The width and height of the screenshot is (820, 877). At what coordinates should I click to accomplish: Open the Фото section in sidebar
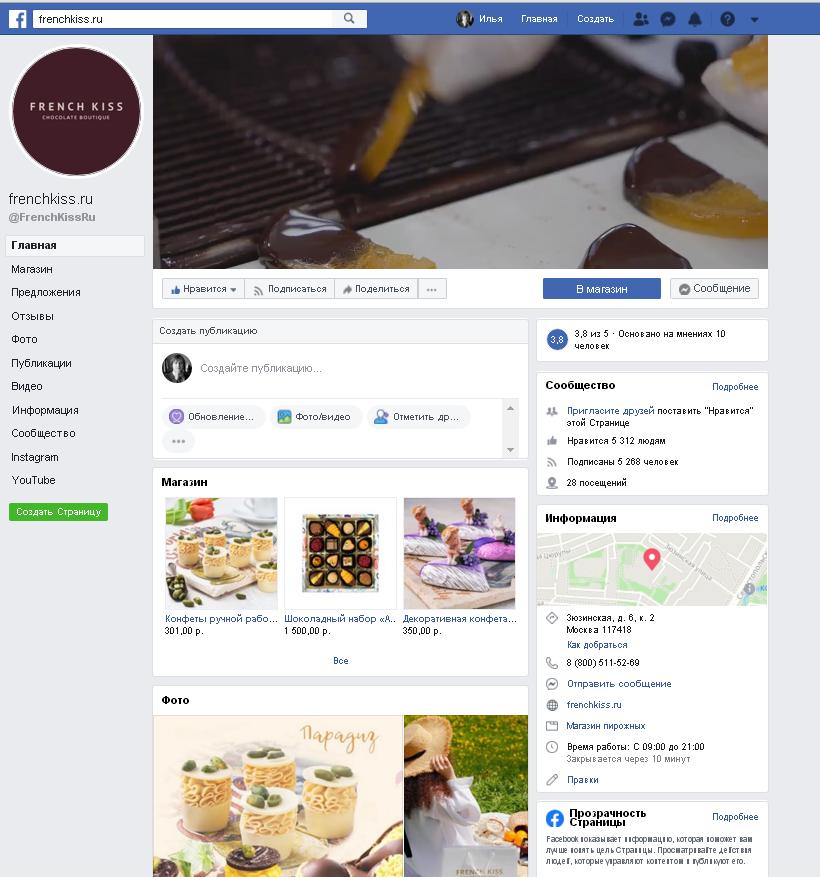click(24, 340)
